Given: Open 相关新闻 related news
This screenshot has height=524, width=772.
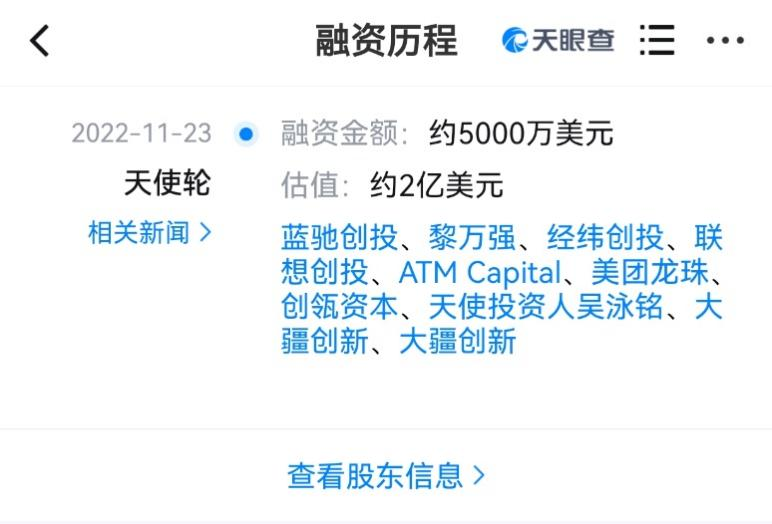Looking at the screenshot, I should [149, 233].
